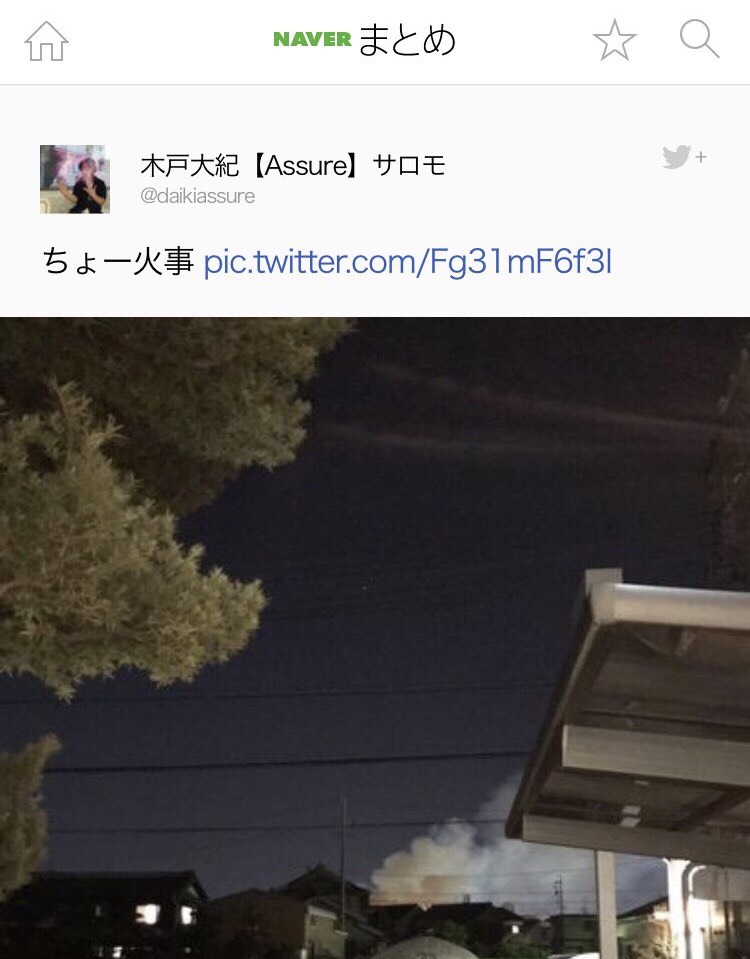Follow @daikiassure via the Twitter bird icon

click(x=683, y=157)
